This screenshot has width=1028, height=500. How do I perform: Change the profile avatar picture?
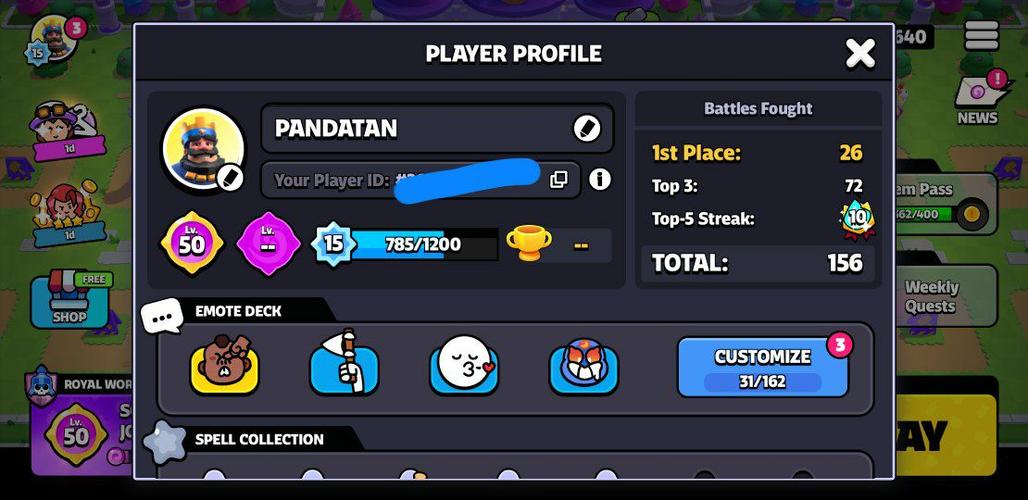229,178
